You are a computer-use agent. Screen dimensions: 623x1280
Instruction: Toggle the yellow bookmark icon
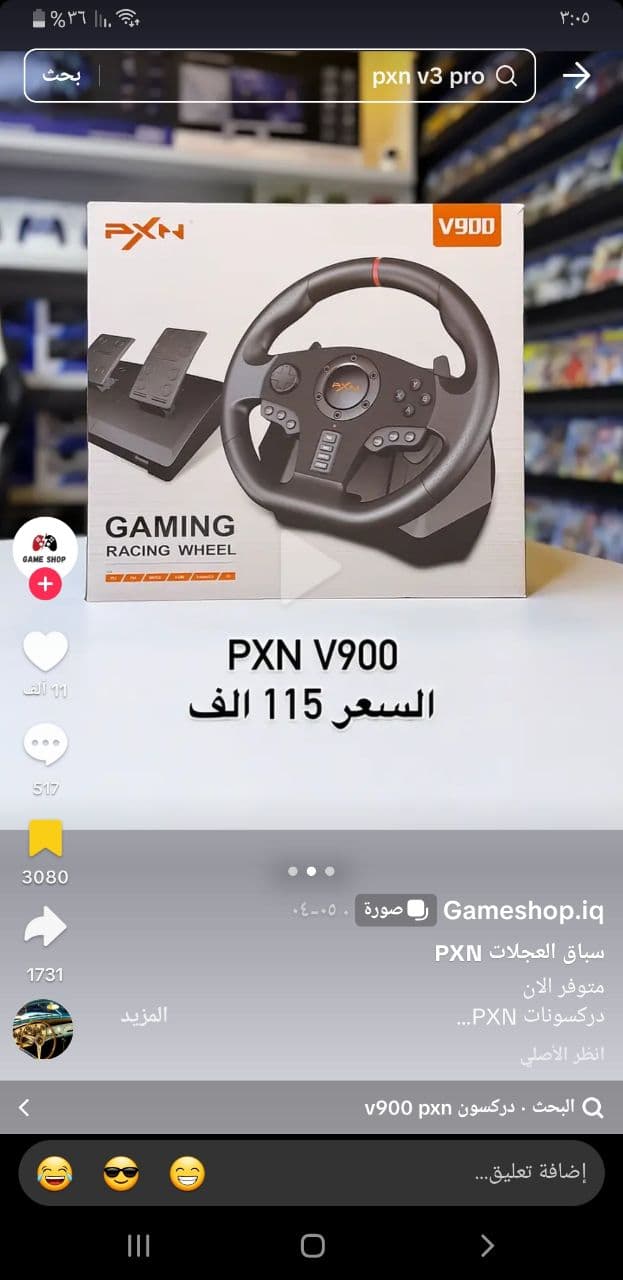pos(45,838)
